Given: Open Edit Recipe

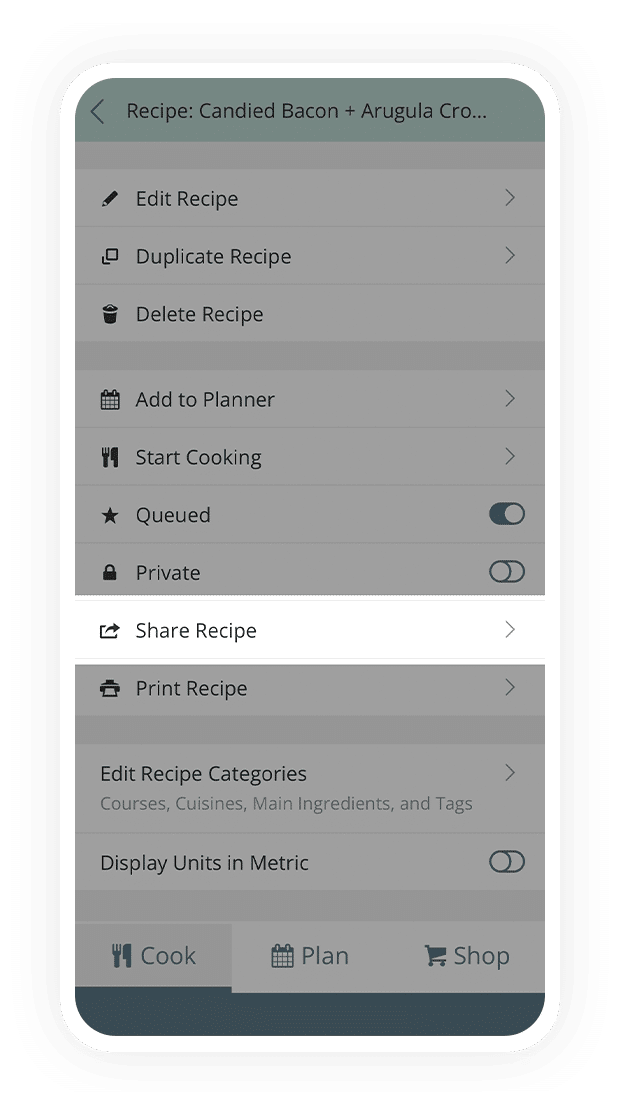Looking at the screenshot, I should [310, 198].
